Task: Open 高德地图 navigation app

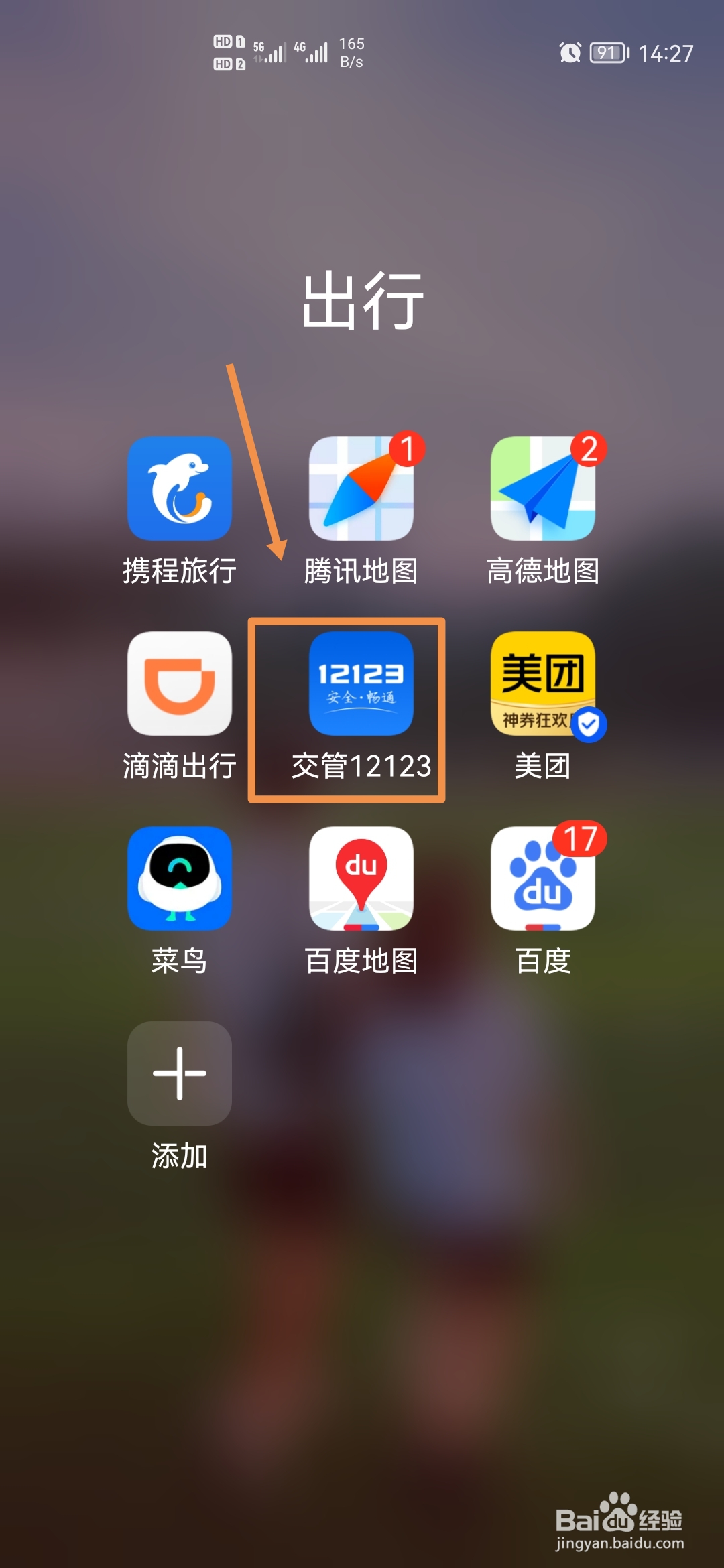Action: tap(542, 489)
